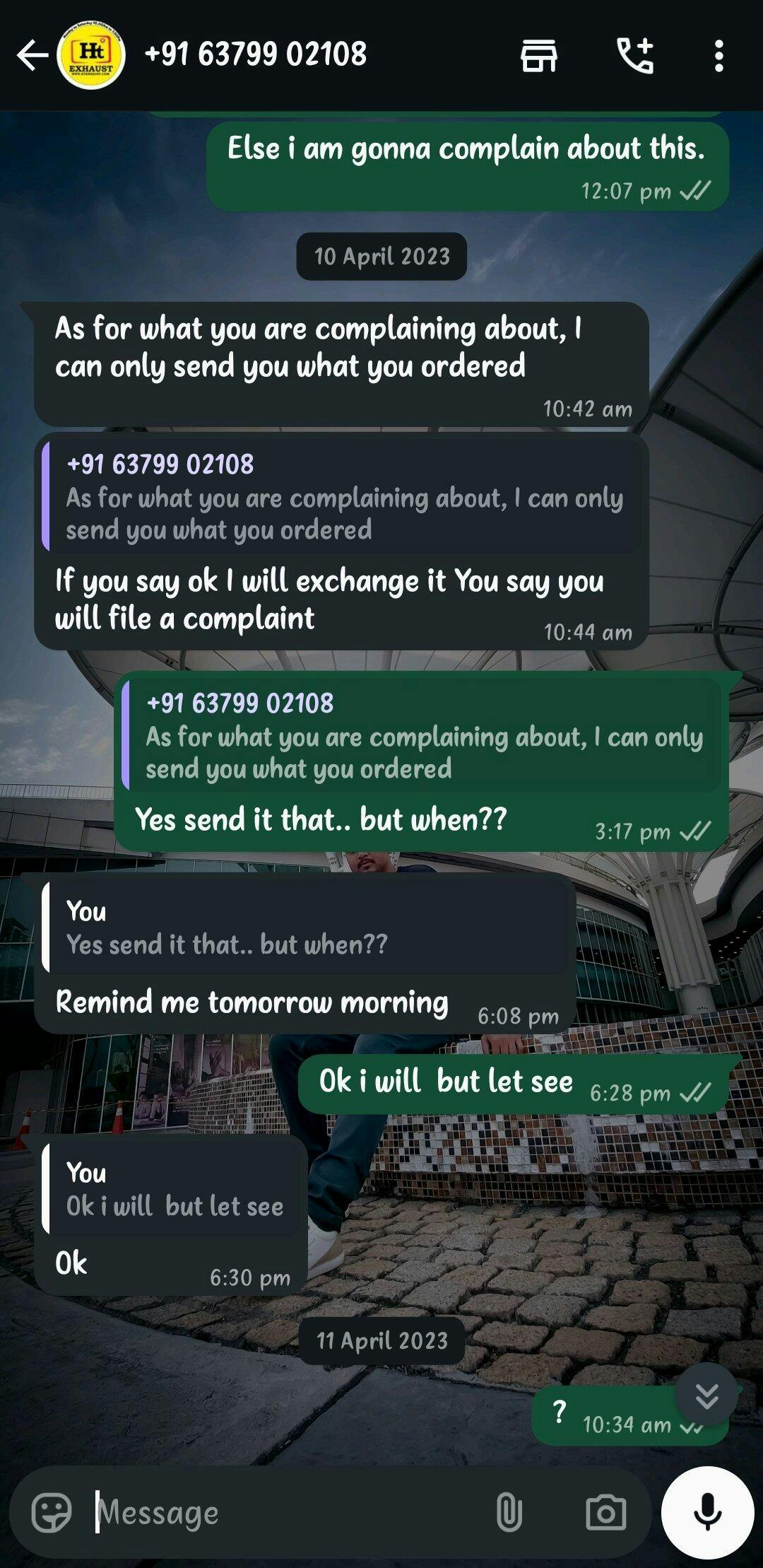Open the emoji and sticker picker
Image resolution: width=763 pixels, height=1568 pixels.
pyautogui.click(x=52, y=1513)
